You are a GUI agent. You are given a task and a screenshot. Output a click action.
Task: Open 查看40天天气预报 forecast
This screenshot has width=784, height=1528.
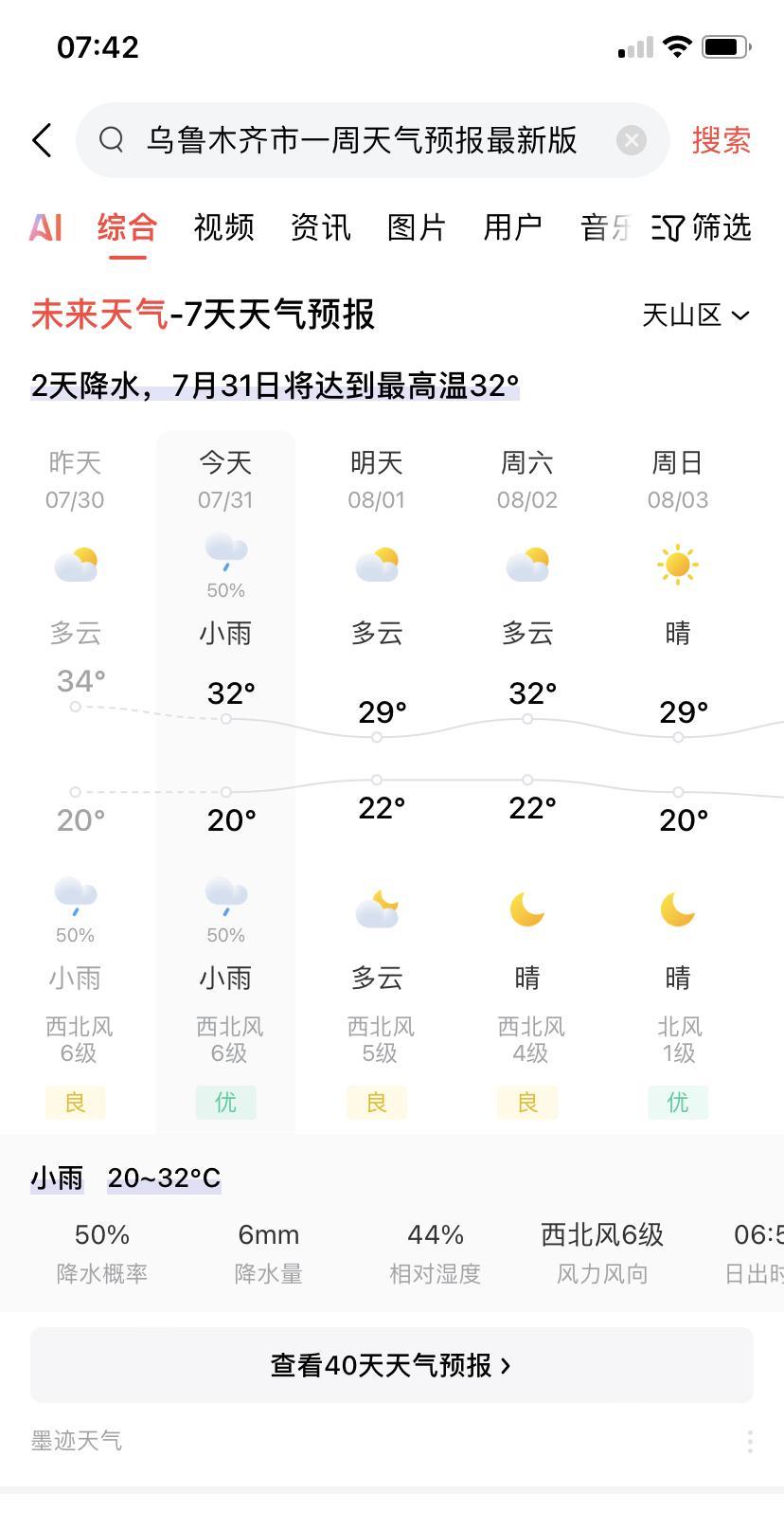click(x=391, y=1365)
